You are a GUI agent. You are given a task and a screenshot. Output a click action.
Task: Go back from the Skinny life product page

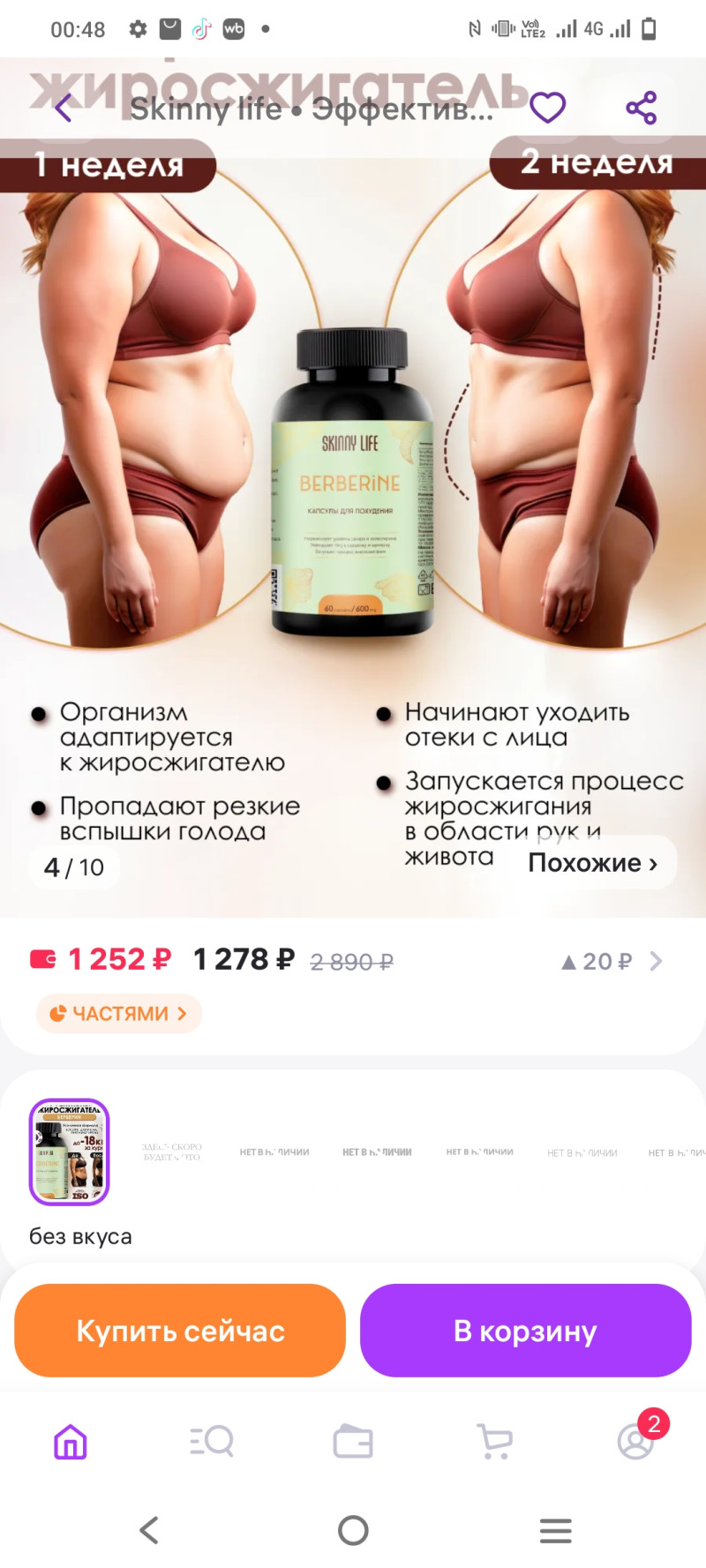pyautogui.click(x=64, y=109)
